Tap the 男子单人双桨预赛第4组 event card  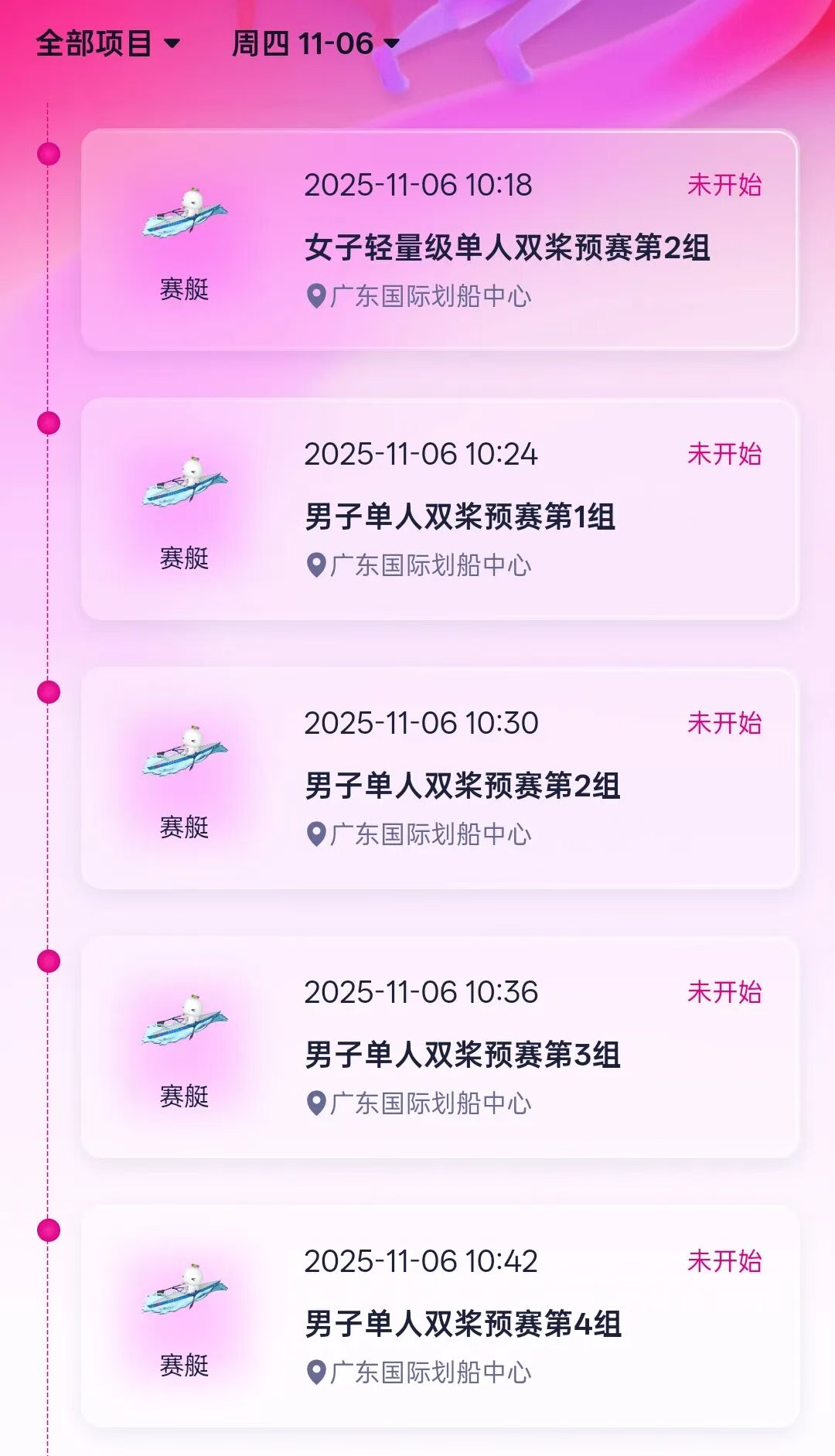pyautogui.click(x=439, y=1316)
